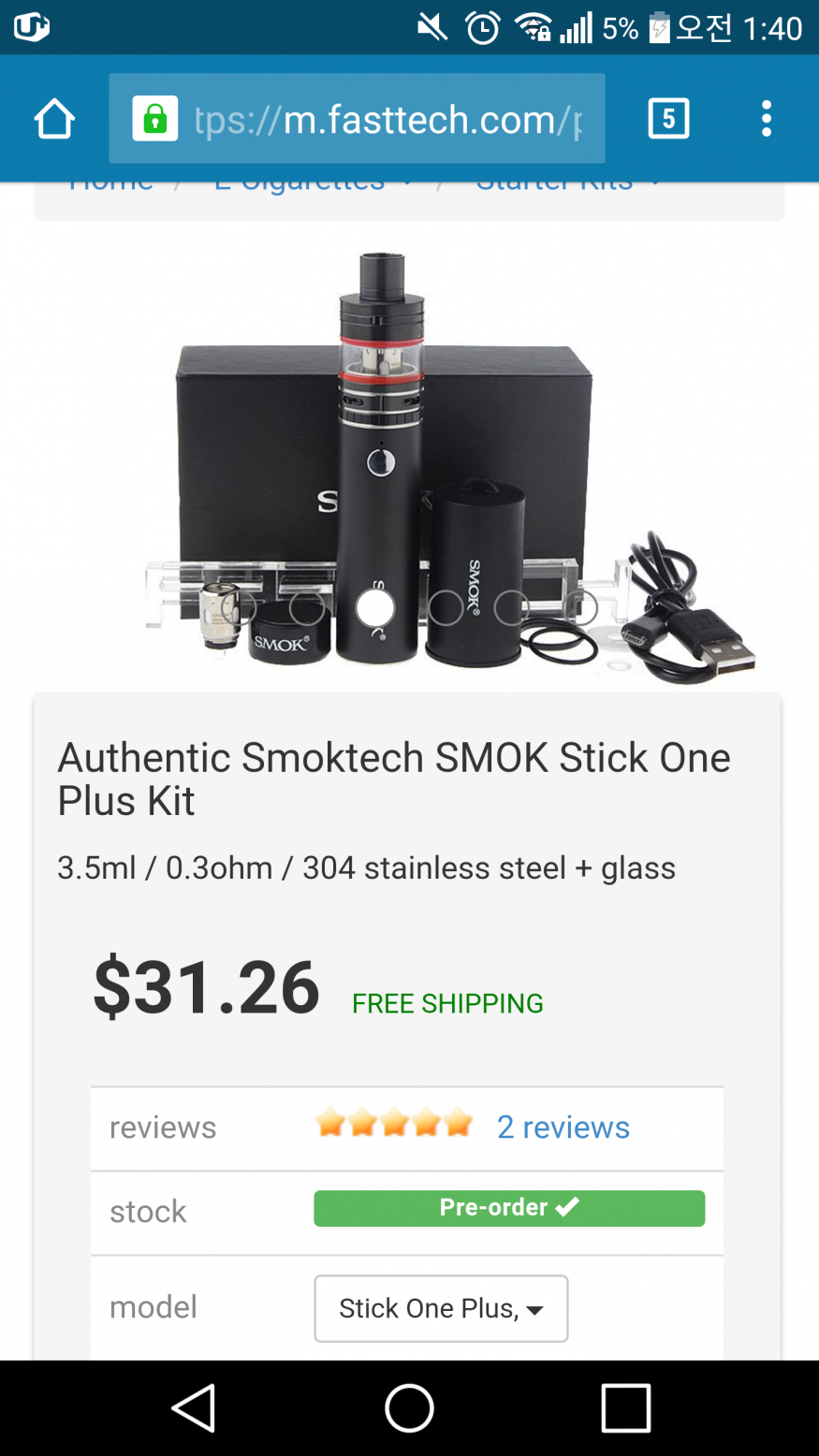Viewport: 819px width, 1456px height.
Task: Open the tab switcher showing 5 tabs
Action: [668, 119]
